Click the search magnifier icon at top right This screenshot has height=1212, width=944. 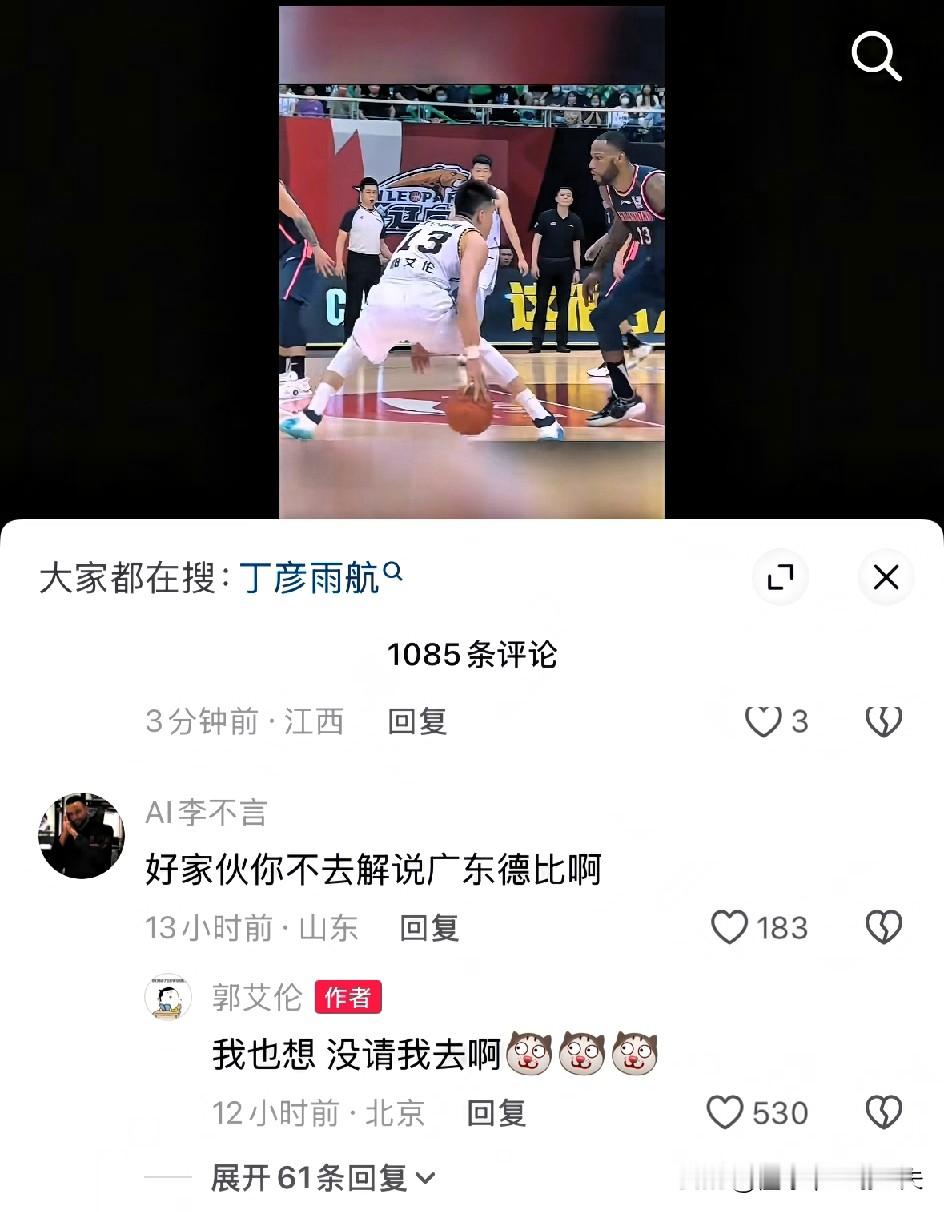point(877,57)
